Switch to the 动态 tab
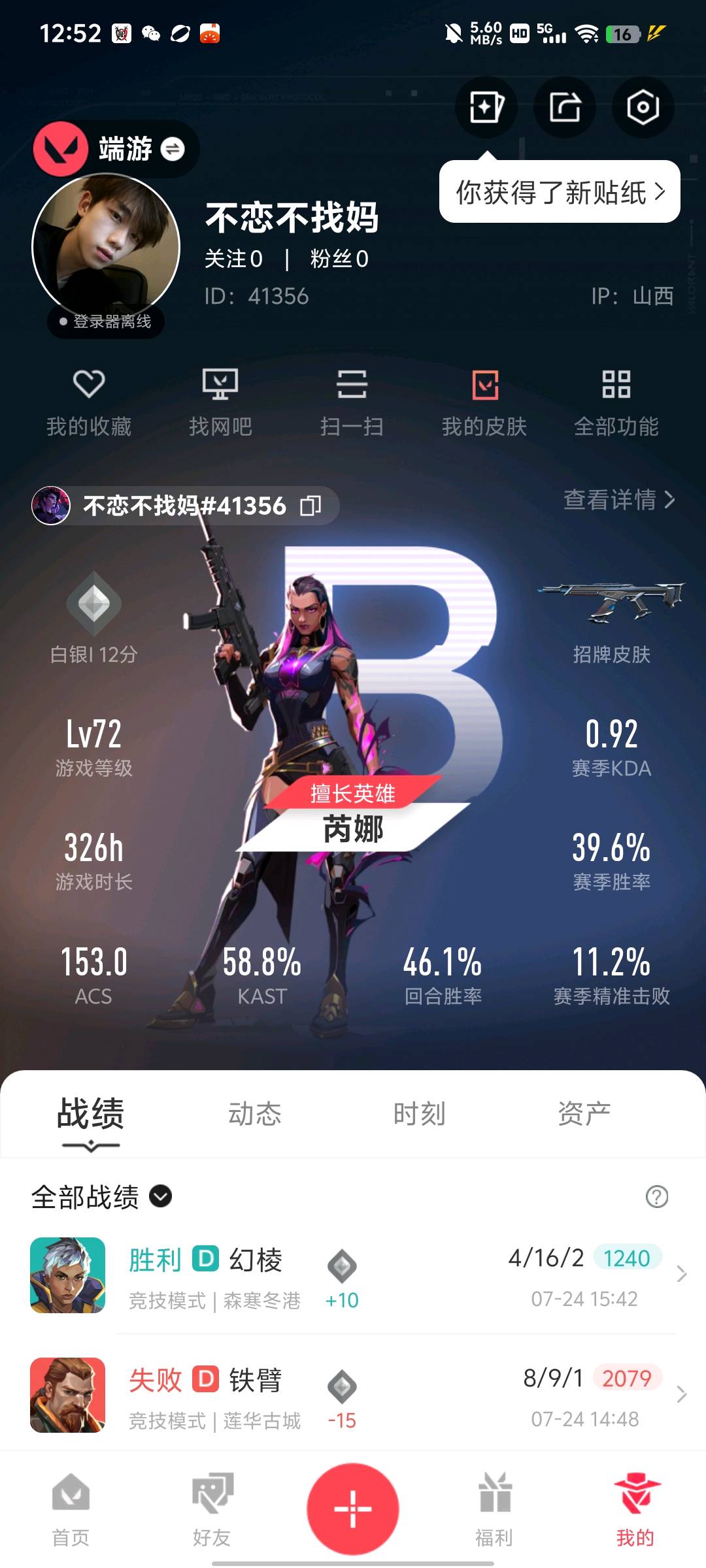The width and height of the screenshot is (706, 1568). pos(254,1114)
